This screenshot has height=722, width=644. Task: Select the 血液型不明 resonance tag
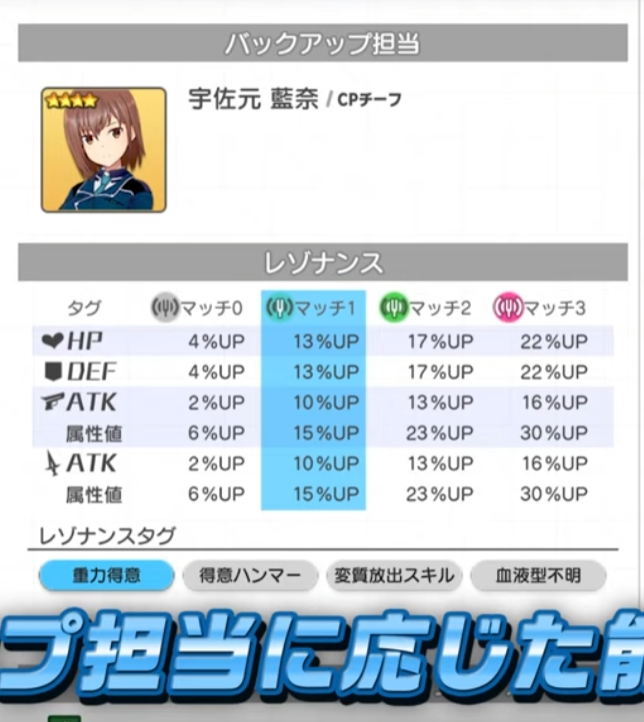coord(538,575)
